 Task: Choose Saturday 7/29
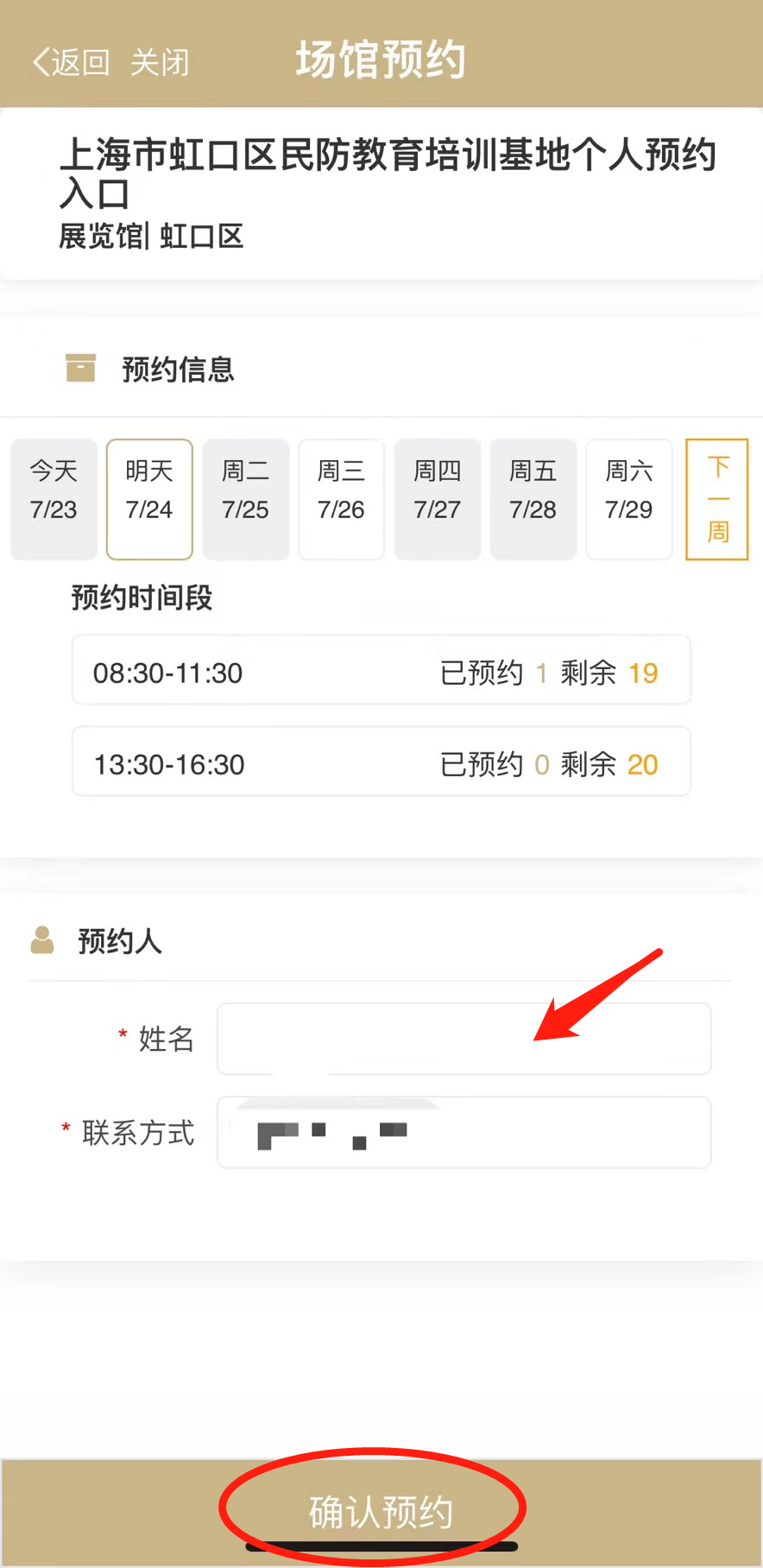tap(628, 499)
